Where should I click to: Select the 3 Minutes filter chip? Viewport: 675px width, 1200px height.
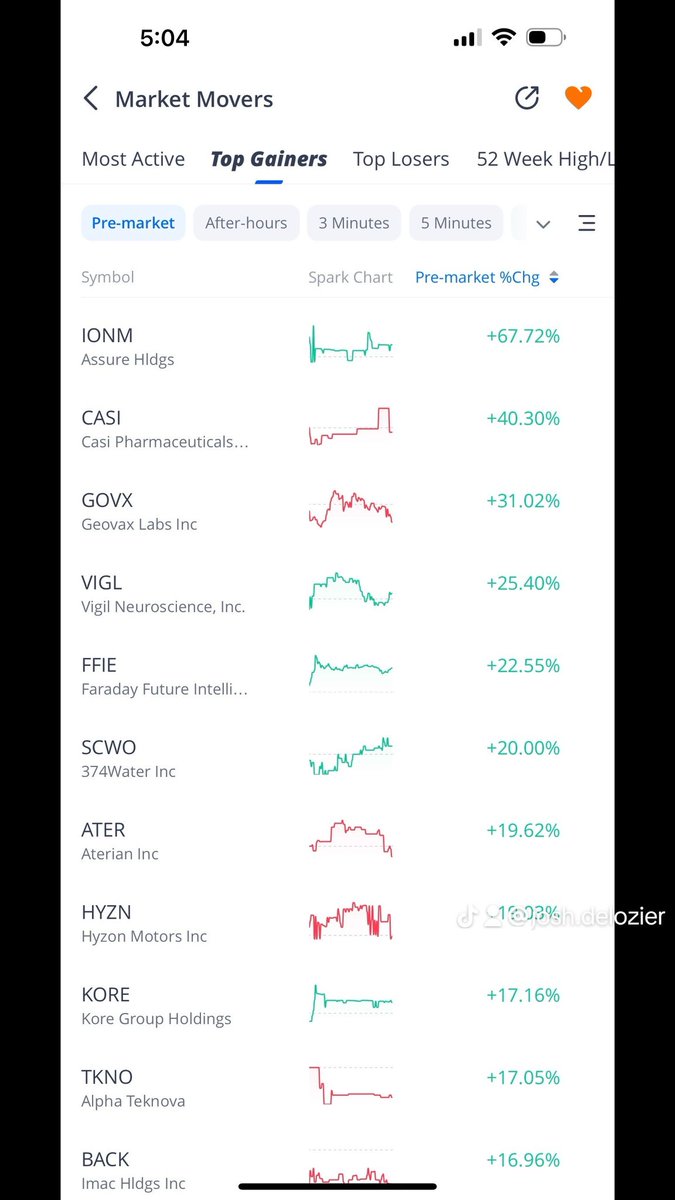point(354,223)
